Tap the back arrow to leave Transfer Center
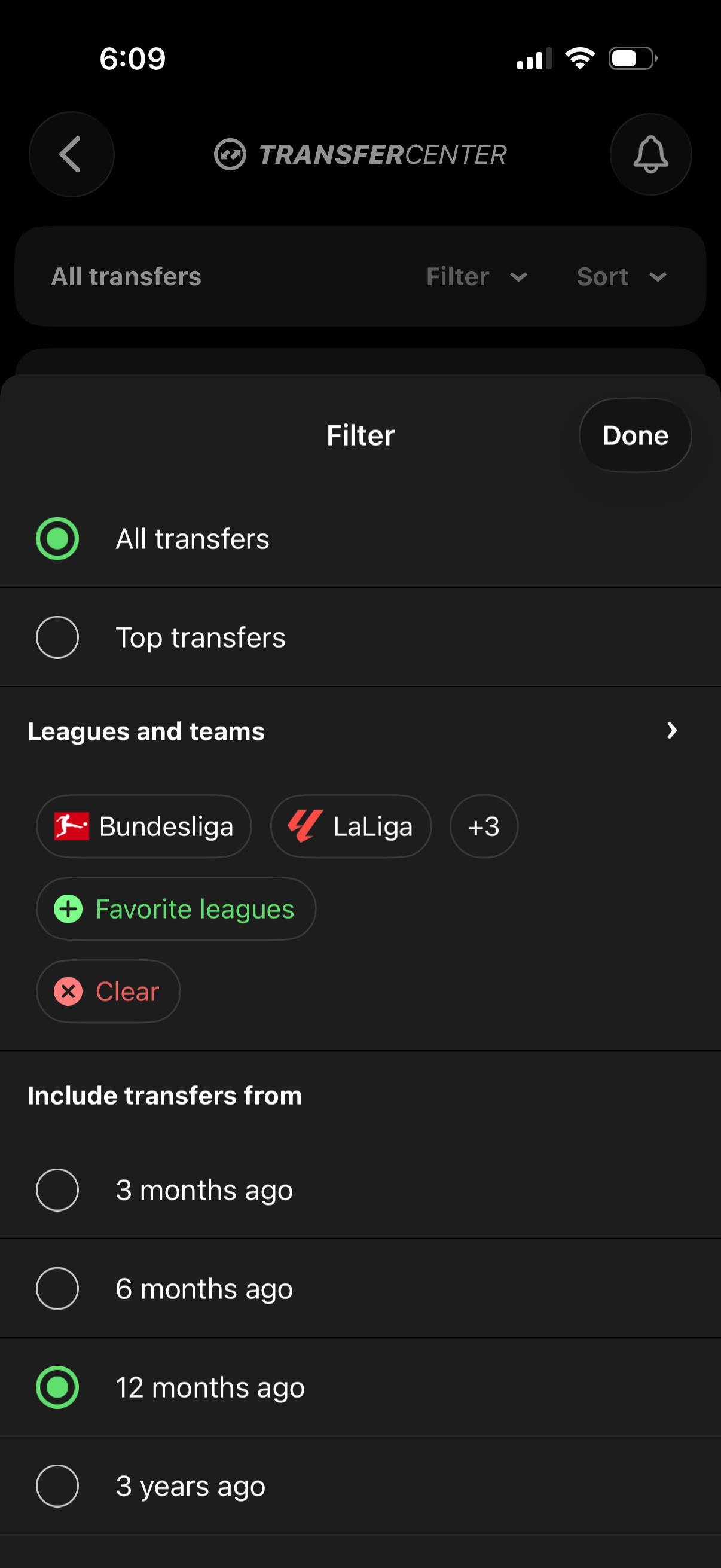 (71, 155)
